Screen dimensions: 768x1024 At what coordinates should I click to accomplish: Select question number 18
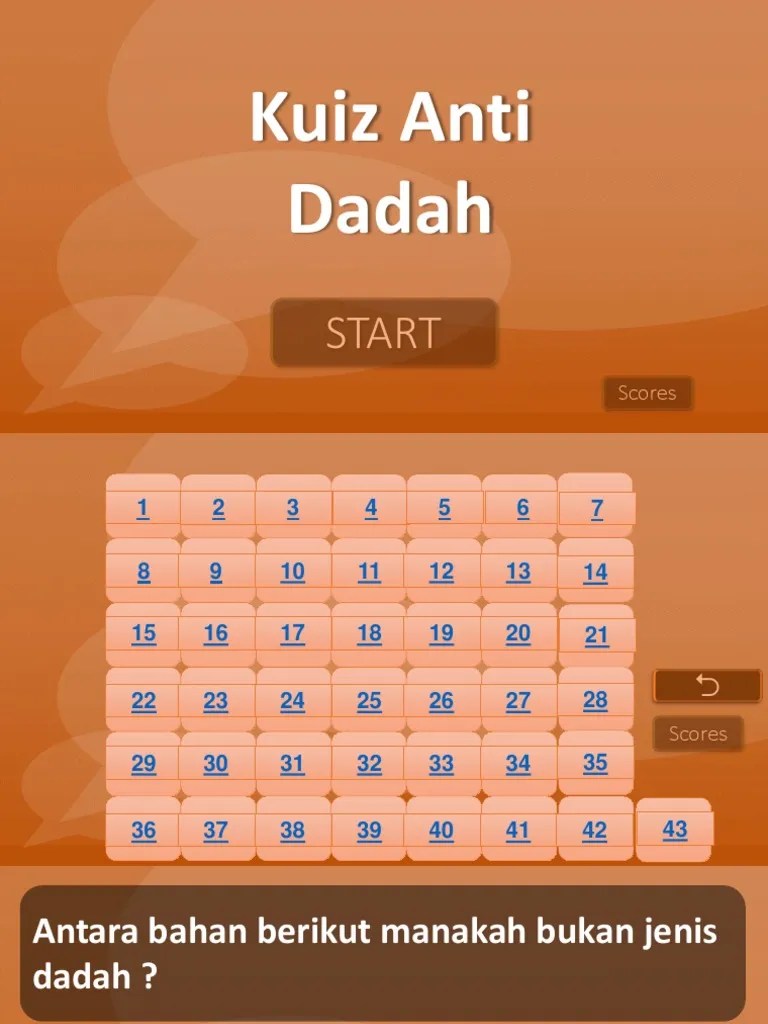tap(368, 633)
